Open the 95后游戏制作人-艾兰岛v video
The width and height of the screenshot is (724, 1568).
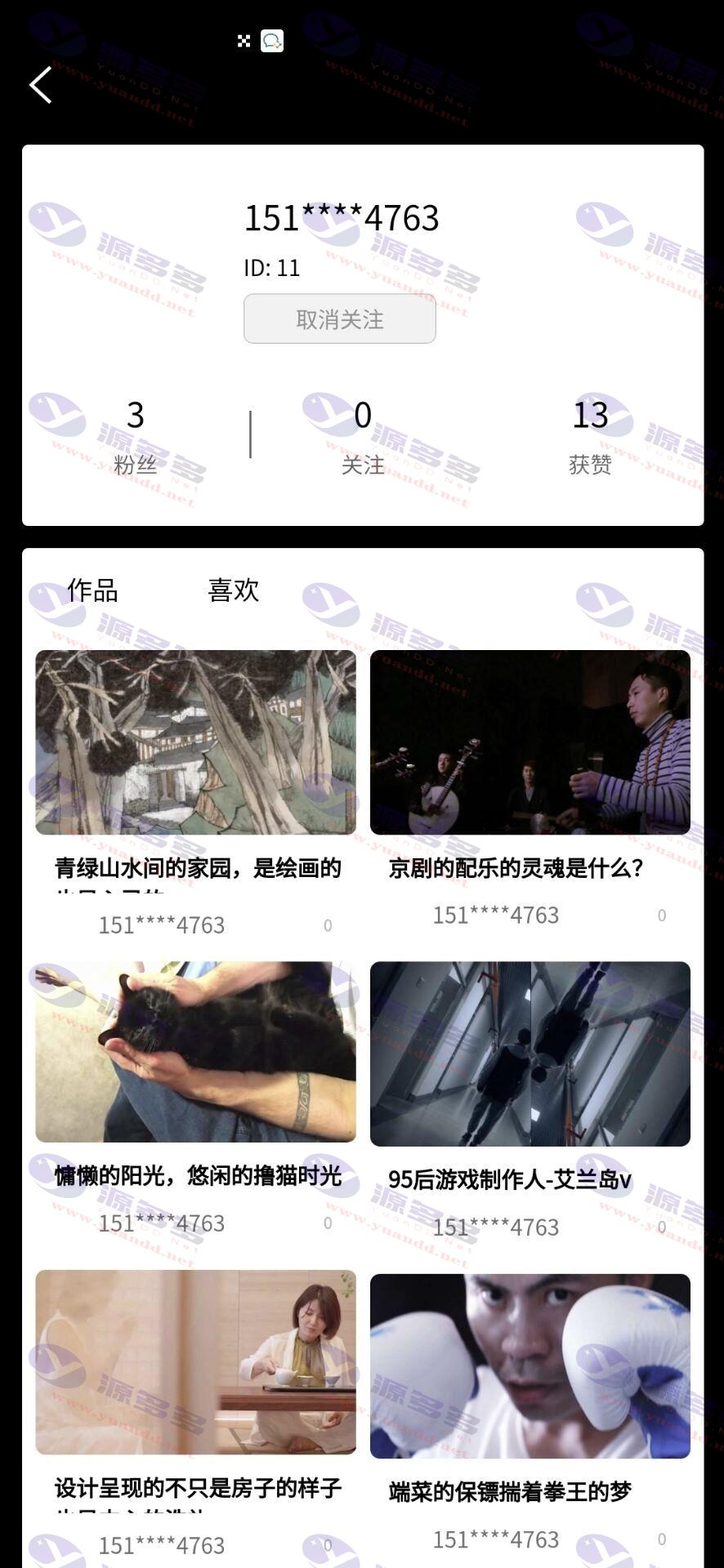(x=530, y=1053)
